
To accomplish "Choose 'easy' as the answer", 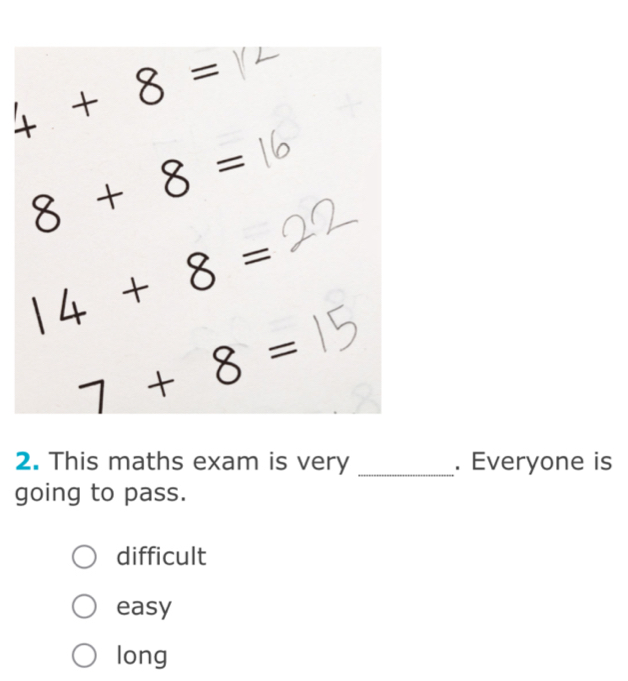I will point(85,607).
